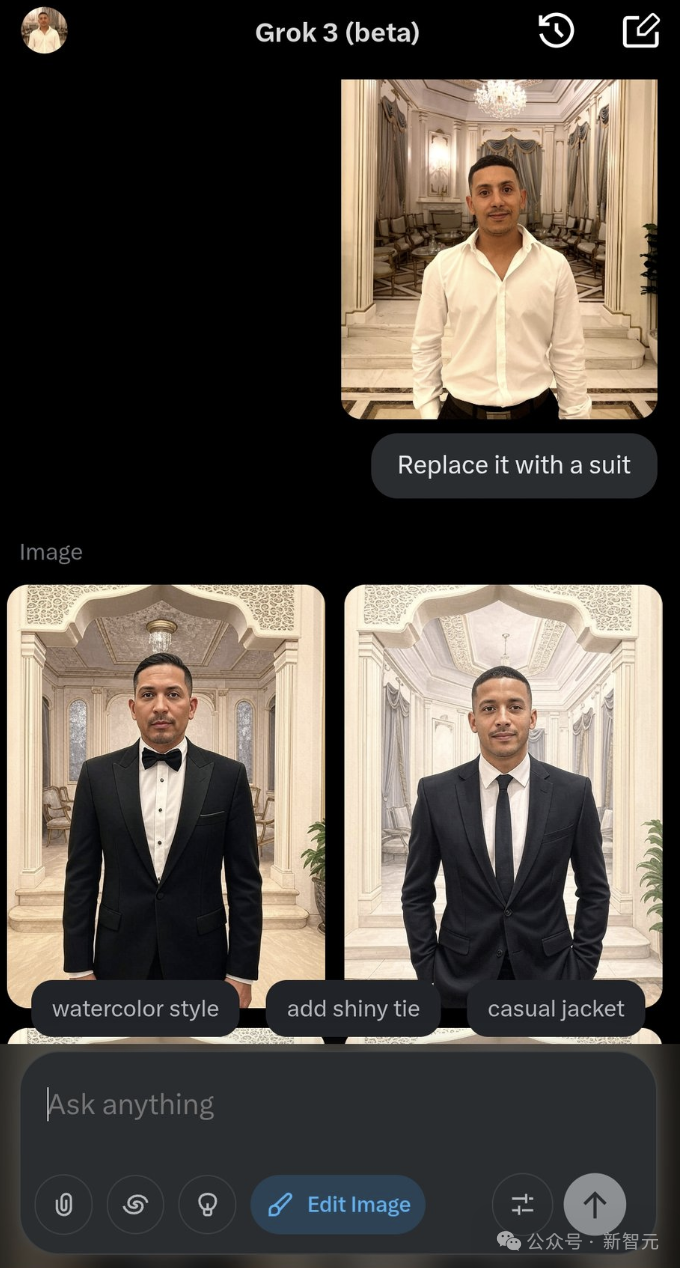
Task: Enable Think mode lightbulb
Action: click(x=207, y=1205)
